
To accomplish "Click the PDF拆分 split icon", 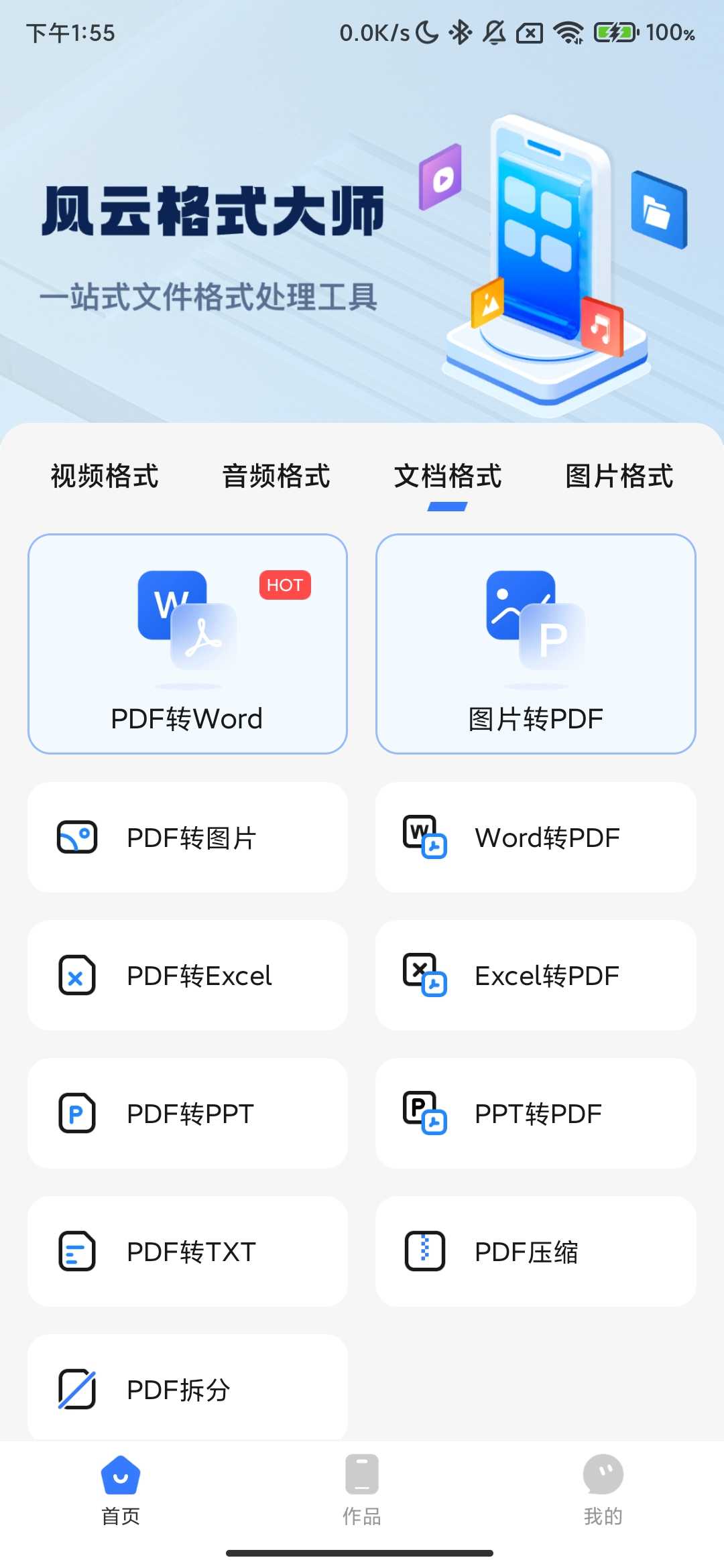I will click(76, 1389).
